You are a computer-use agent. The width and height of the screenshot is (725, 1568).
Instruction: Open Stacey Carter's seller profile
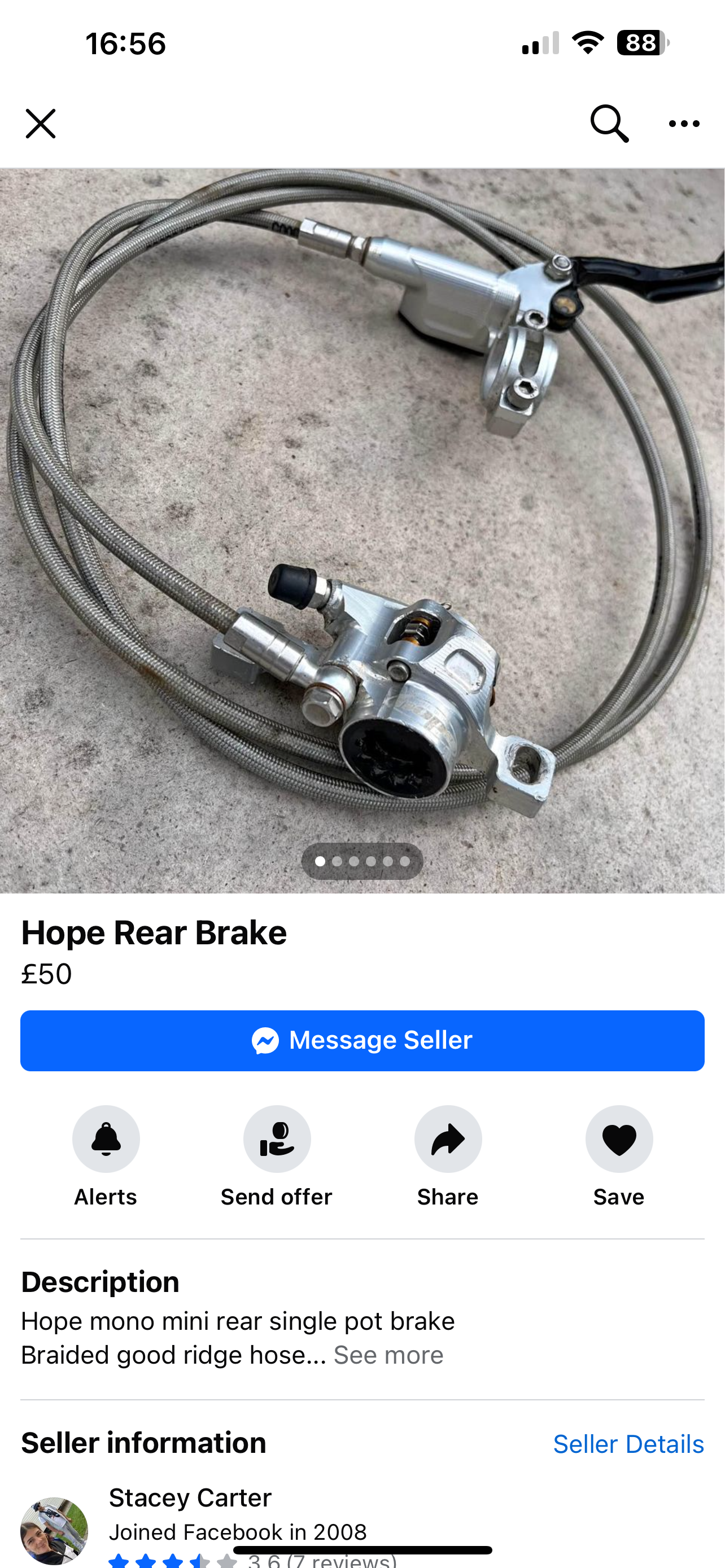click(x=190, y=1497)
